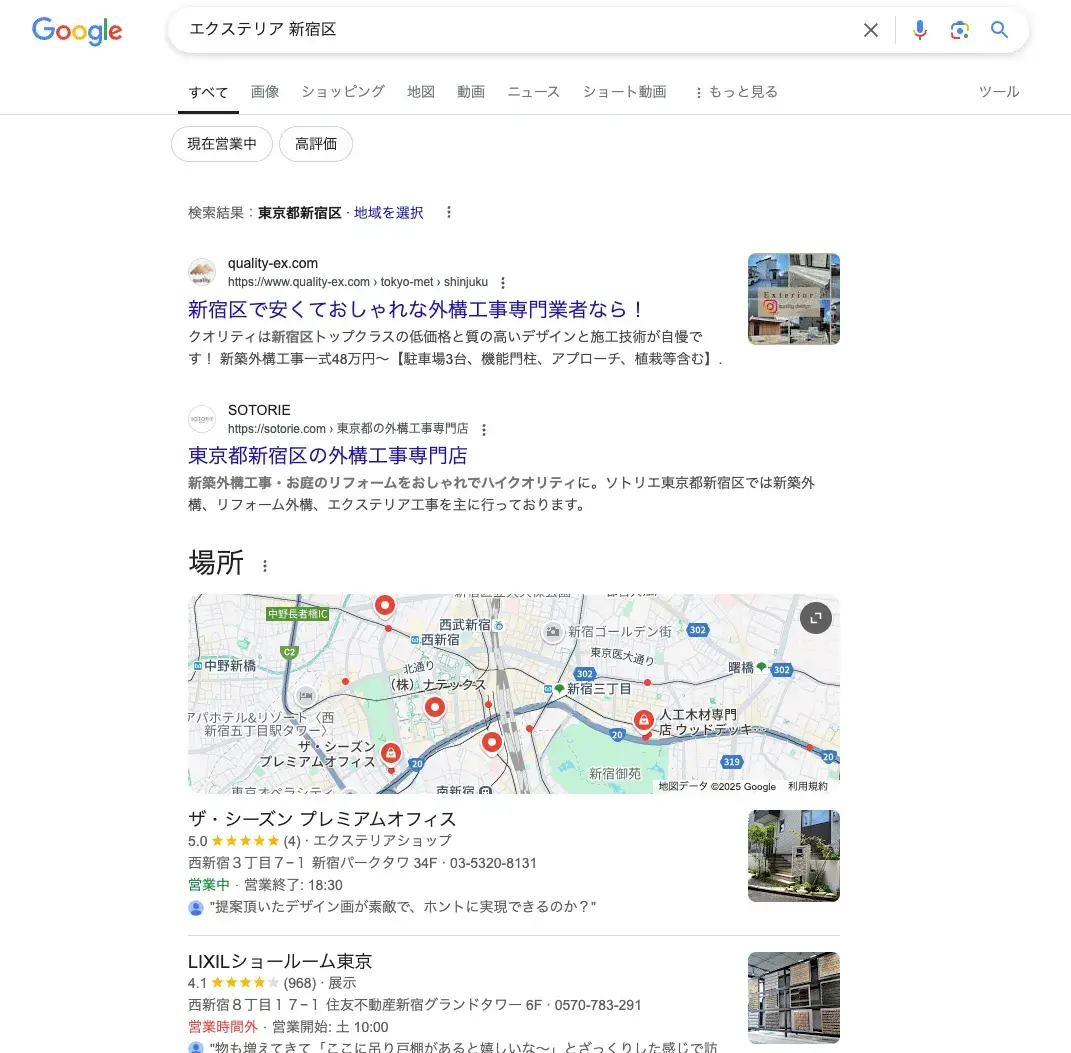Switch to the 画像 tab
Screen dimensions: 1071x1053
pos(265,92)
